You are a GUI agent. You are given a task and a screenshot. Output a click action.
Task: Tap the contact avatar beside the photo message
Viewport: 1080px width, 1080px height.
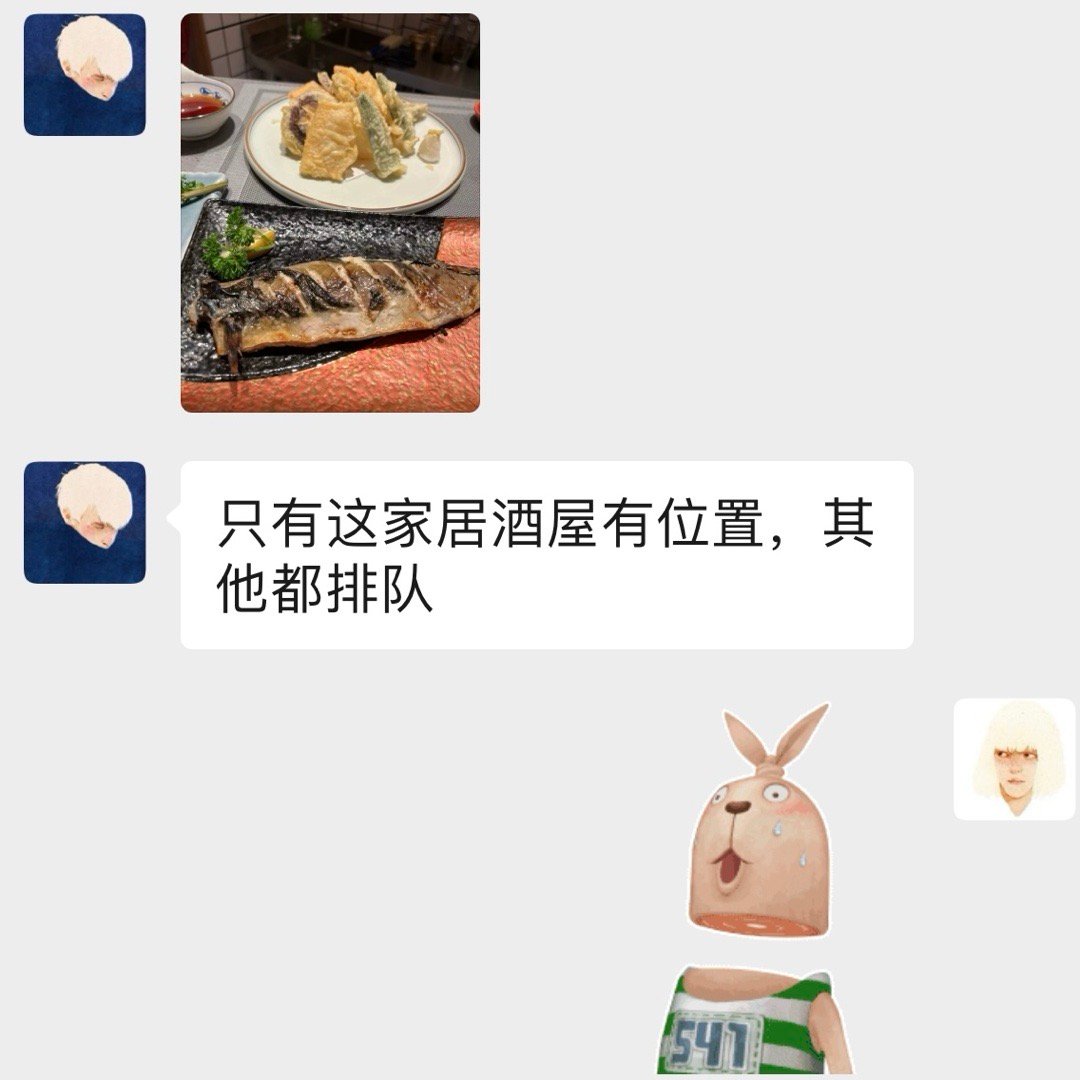85,75
